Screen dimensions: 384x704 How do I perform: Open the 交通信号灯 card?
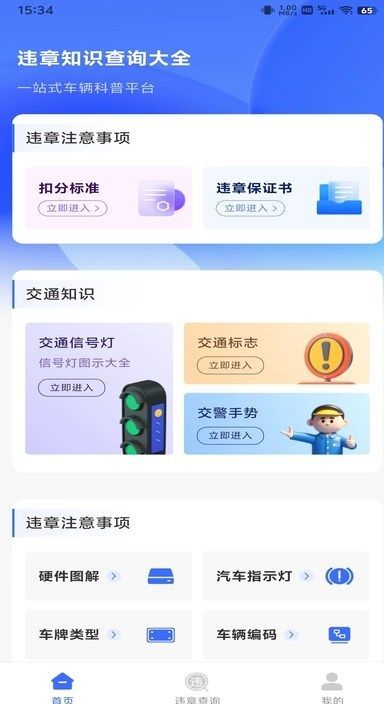(99, 388)
